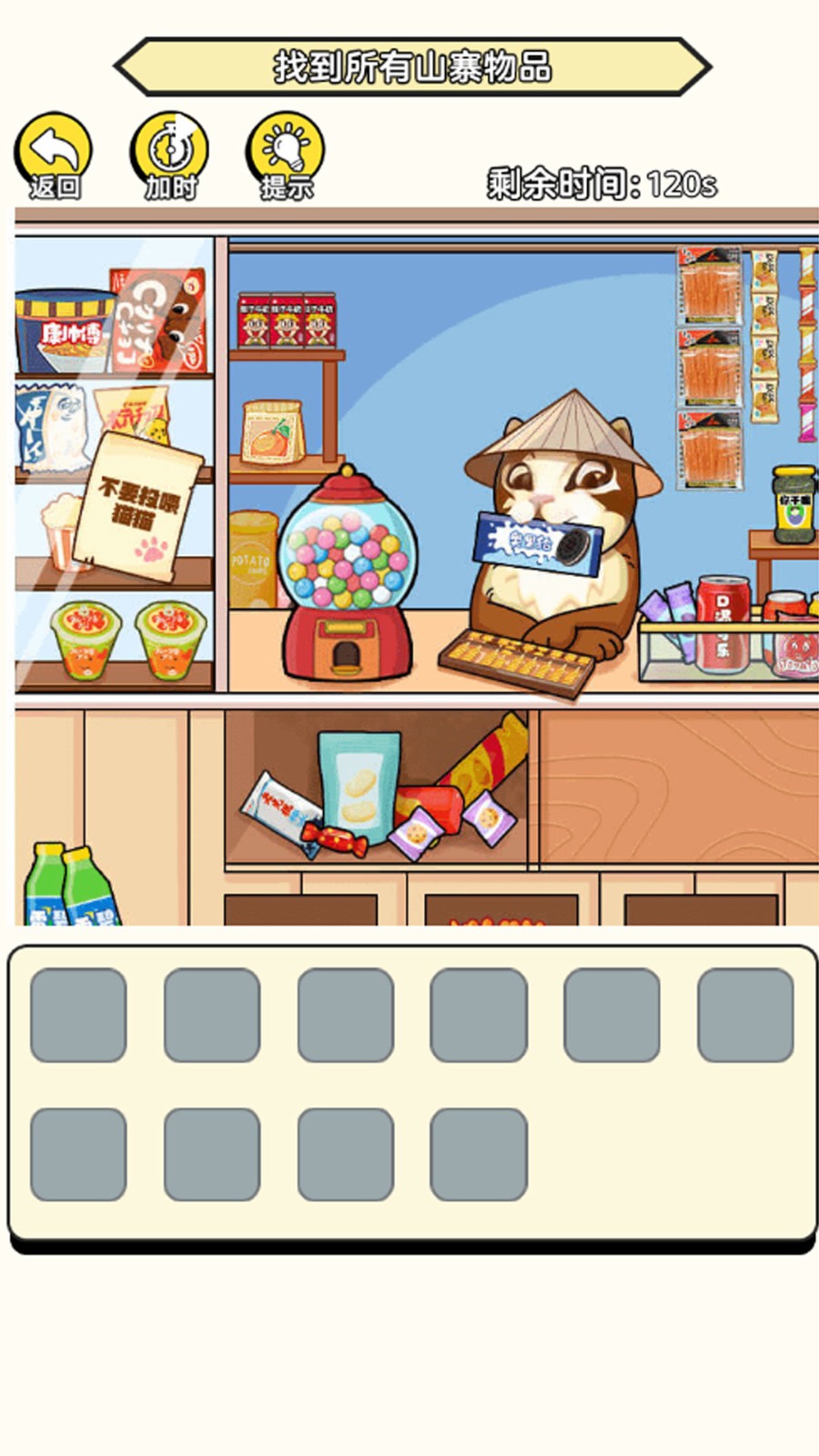Pick the cookie pack in cat's mouth

point(538,542)
